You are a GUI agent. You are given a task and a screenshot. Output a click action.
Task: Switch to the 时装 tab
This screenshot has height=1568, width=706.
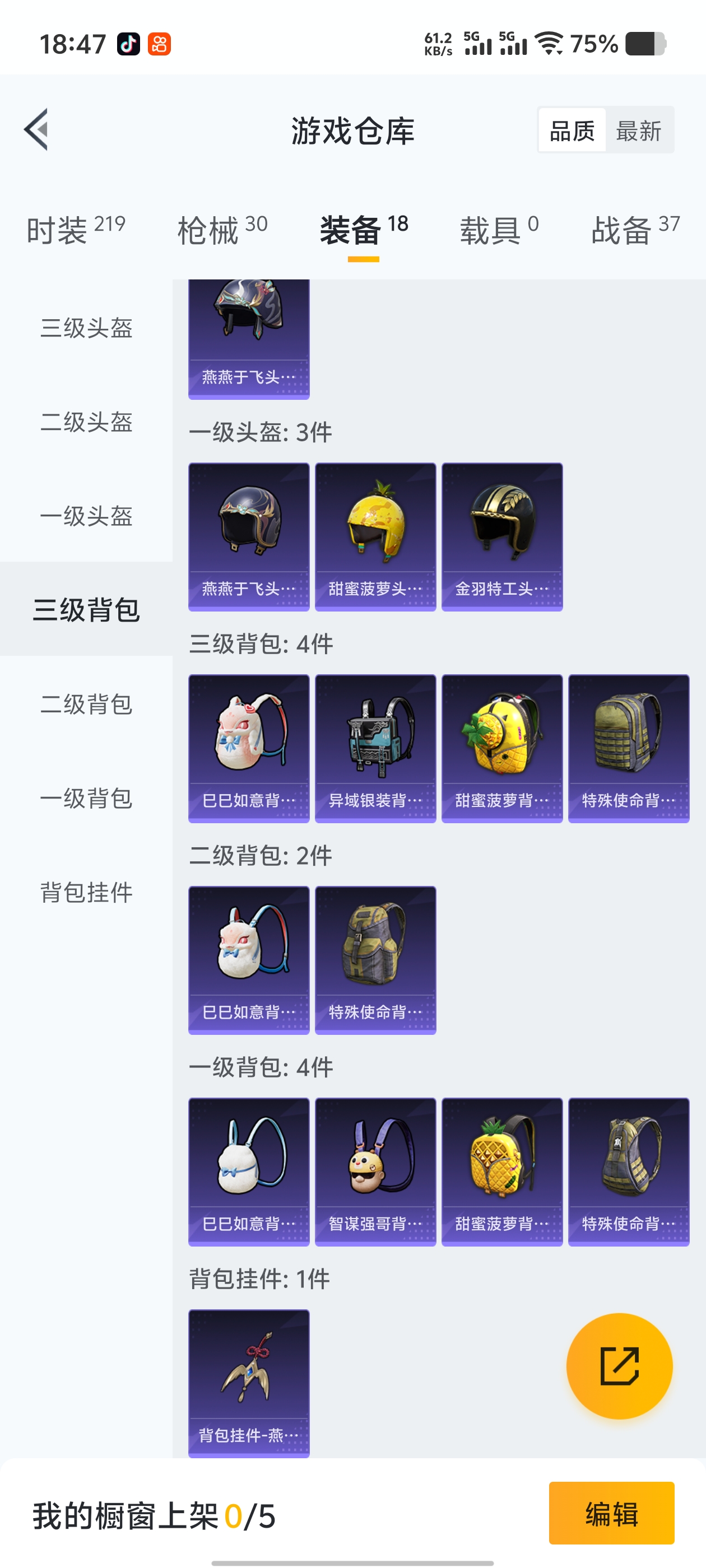tap(76, 230)
